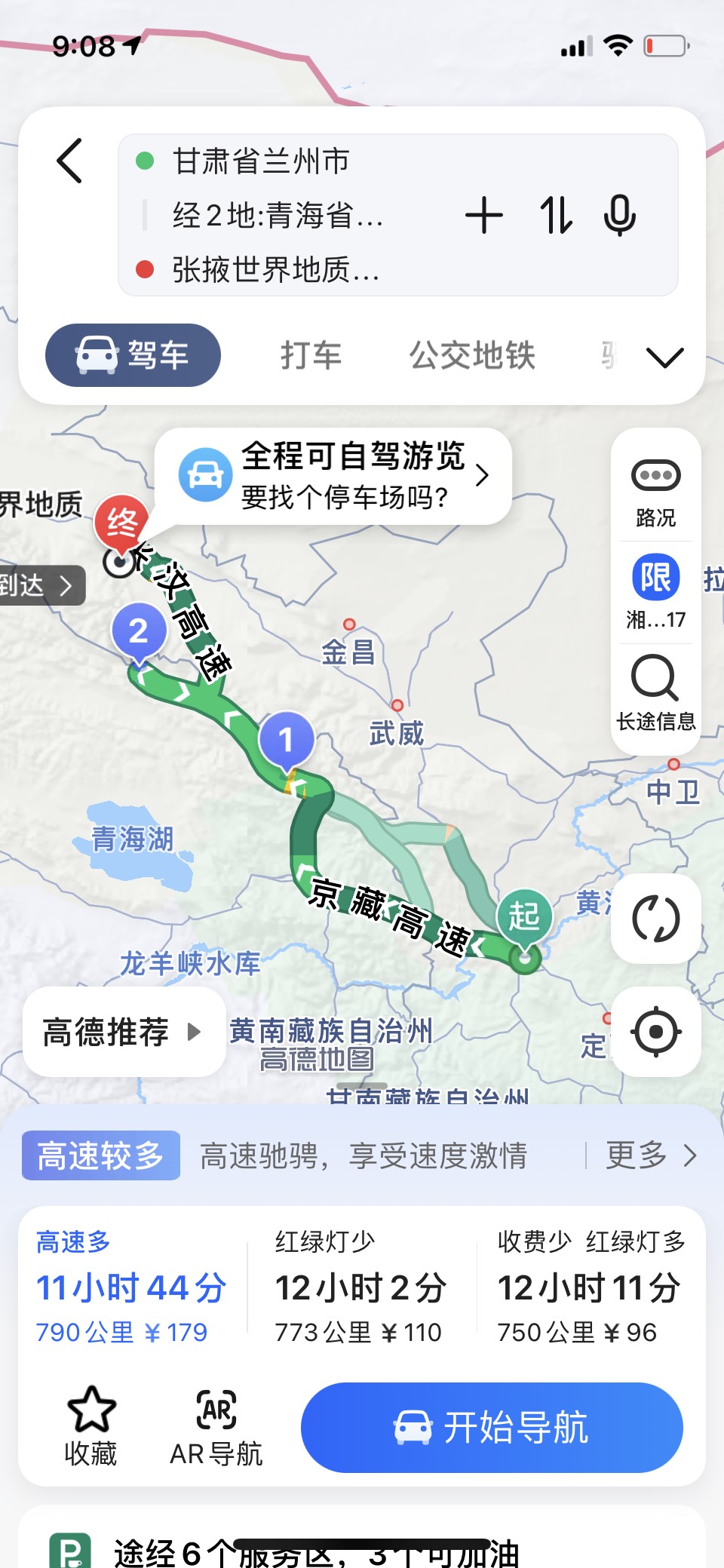724x1568 pixels.
Task: Refresh the route with circular arrows button
Action: (x=655, y=918)
